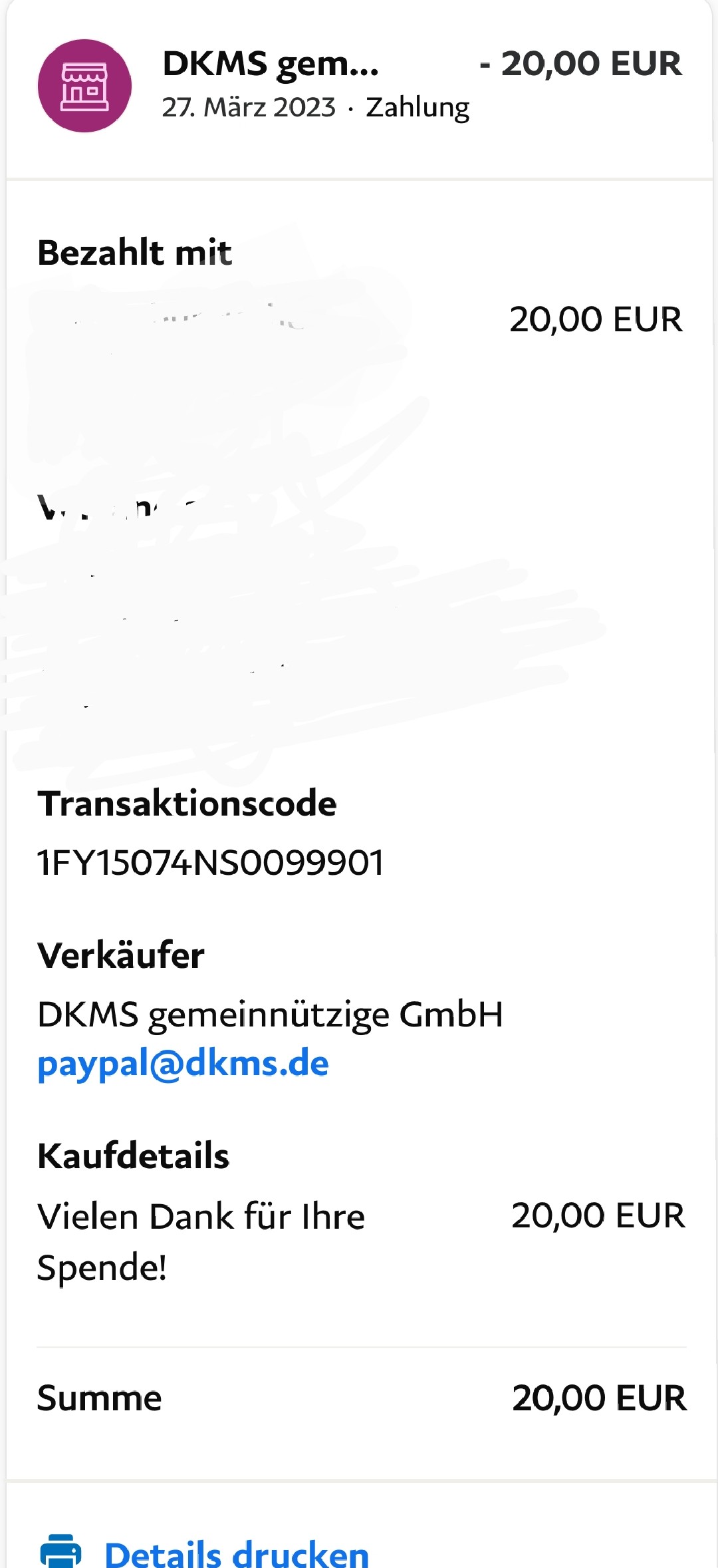Open the paypal@dkms.de email link
718x1568 pixels.
(x=183, y=1063)
